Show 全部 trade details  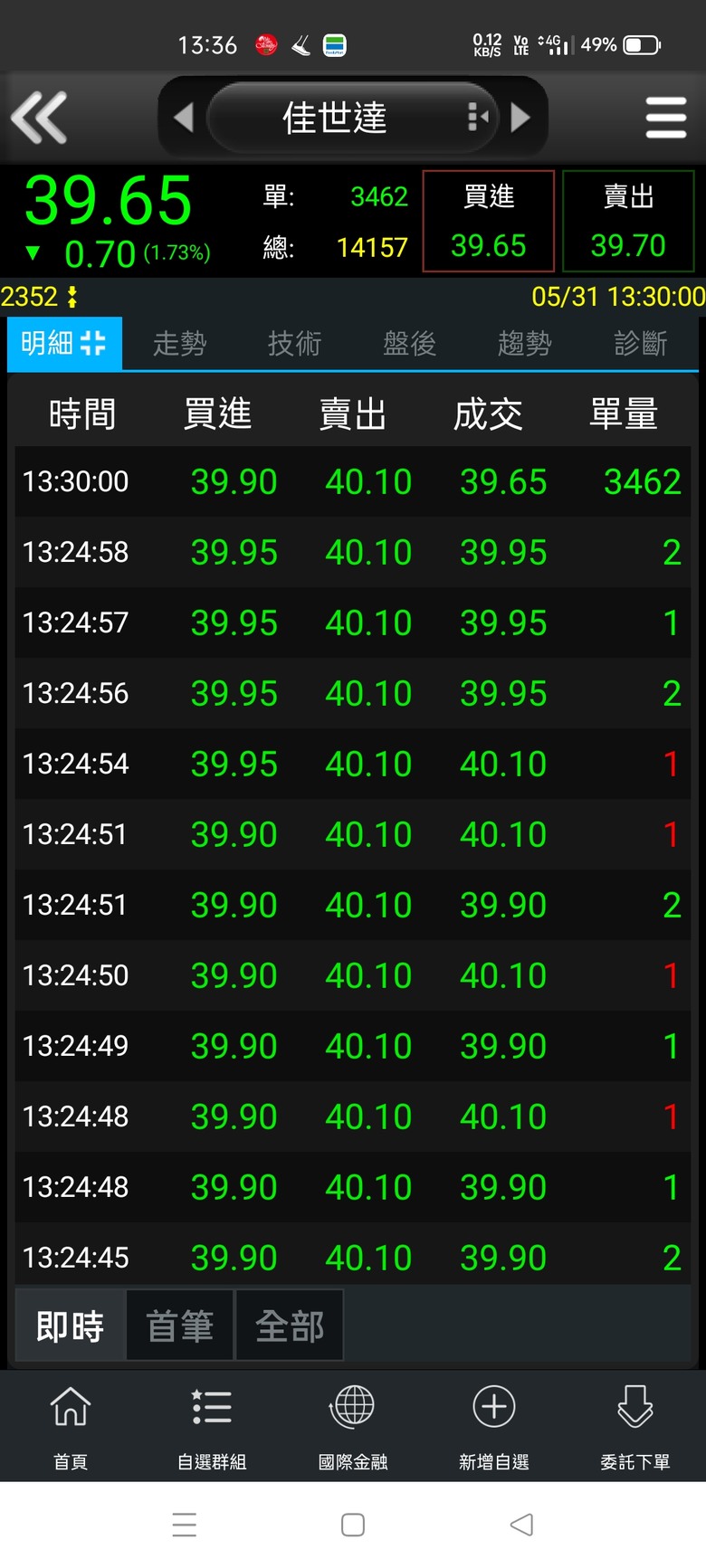click(x=290, y=1326)
